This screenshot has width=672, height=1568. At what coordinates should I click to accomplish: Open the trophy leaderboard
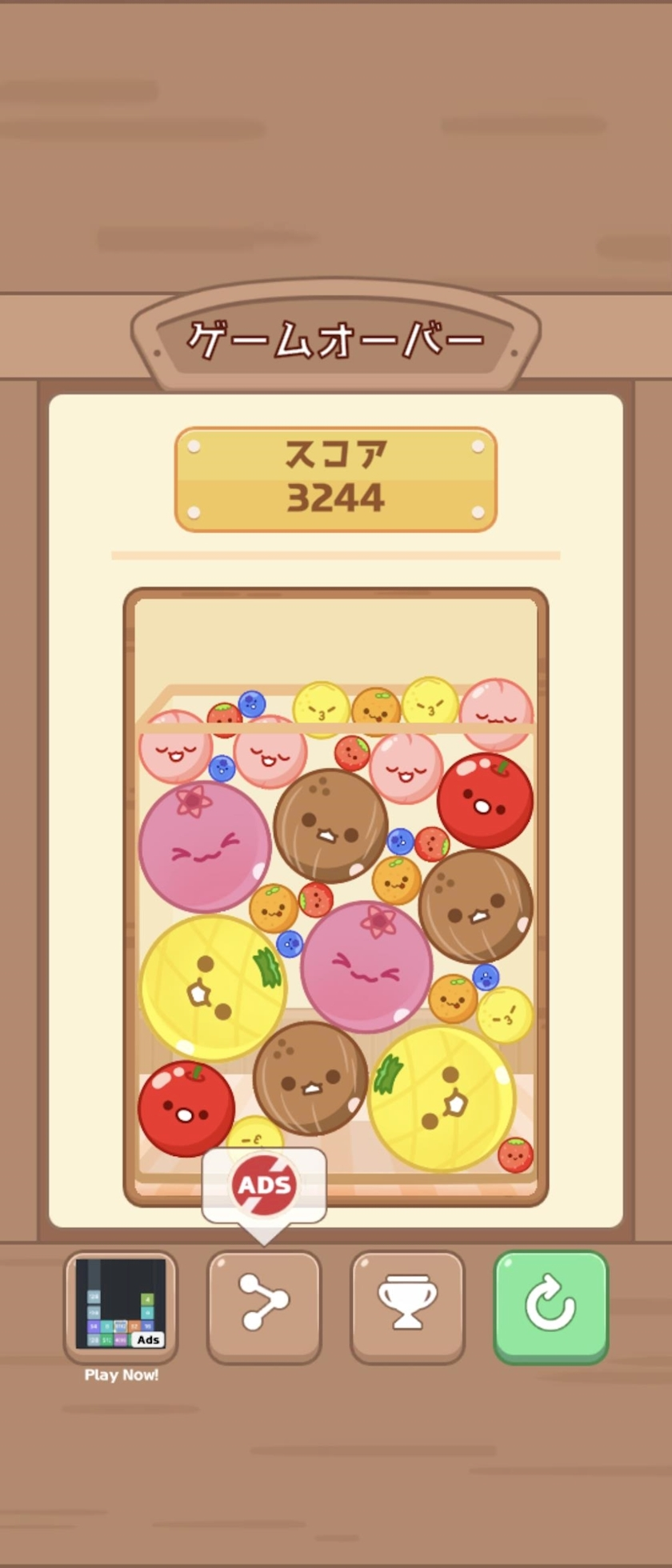[x=407, y=1306]
